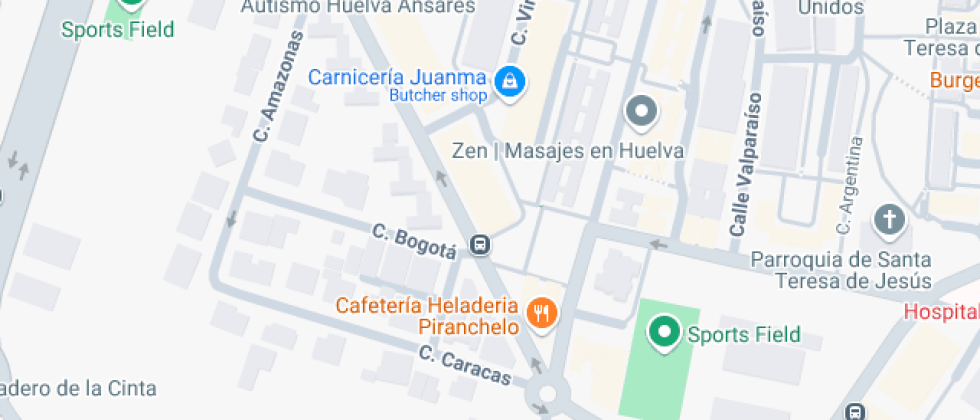The image size is (980, 420).
Task: Open the bus stop icon on C. Bogotá
Action: [x=481, y=244]
